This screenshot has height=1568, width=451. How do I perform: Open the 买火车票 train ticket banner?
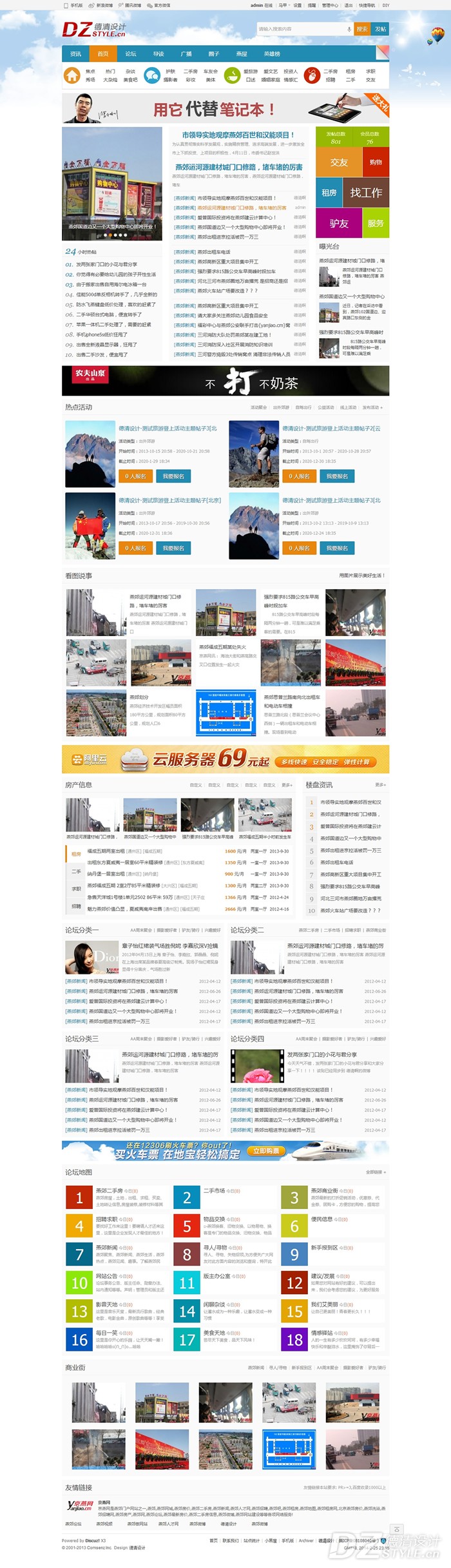pyautogui.click(x=225, y=1150)
